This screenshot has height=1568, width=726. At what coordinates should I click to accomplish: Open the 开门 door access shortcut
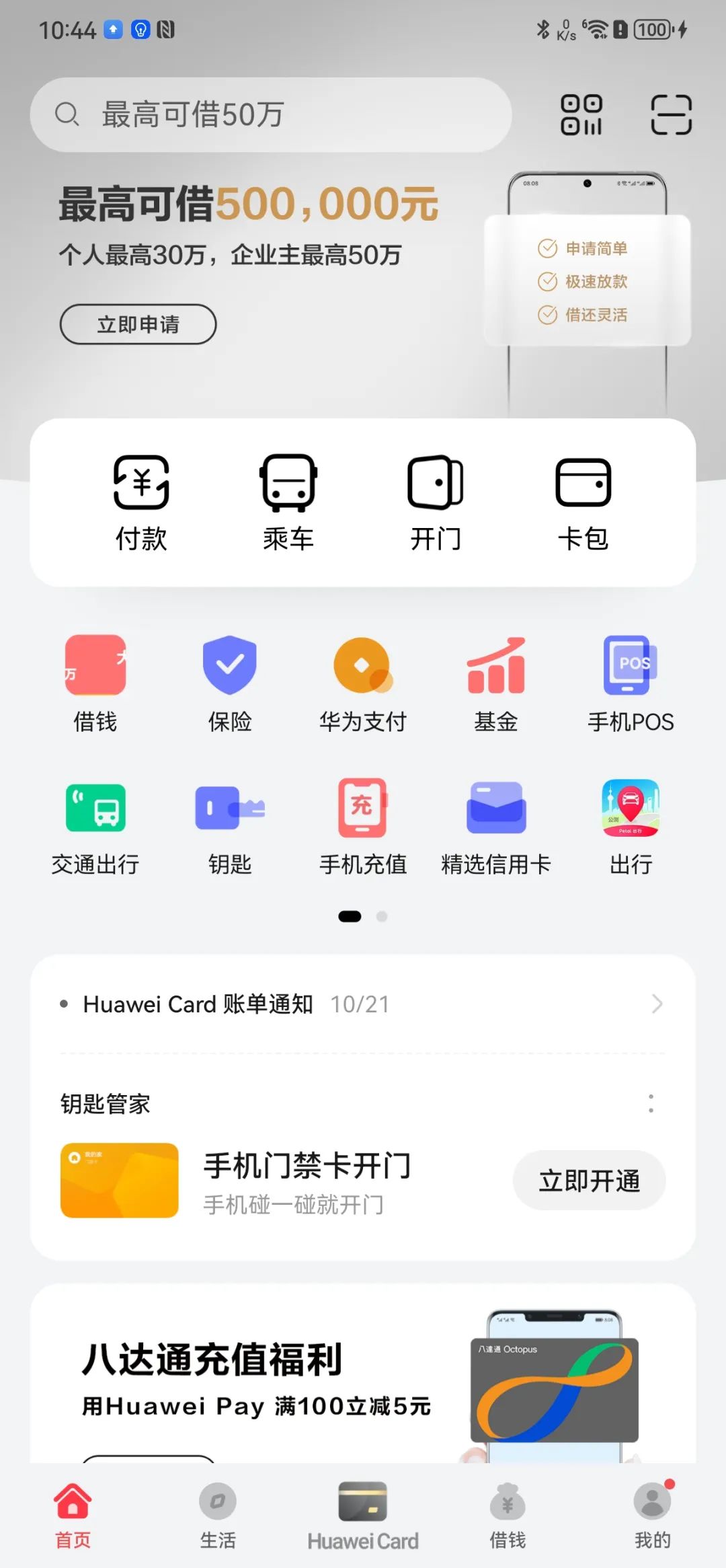pyautogui.click(x=436, y=501)
